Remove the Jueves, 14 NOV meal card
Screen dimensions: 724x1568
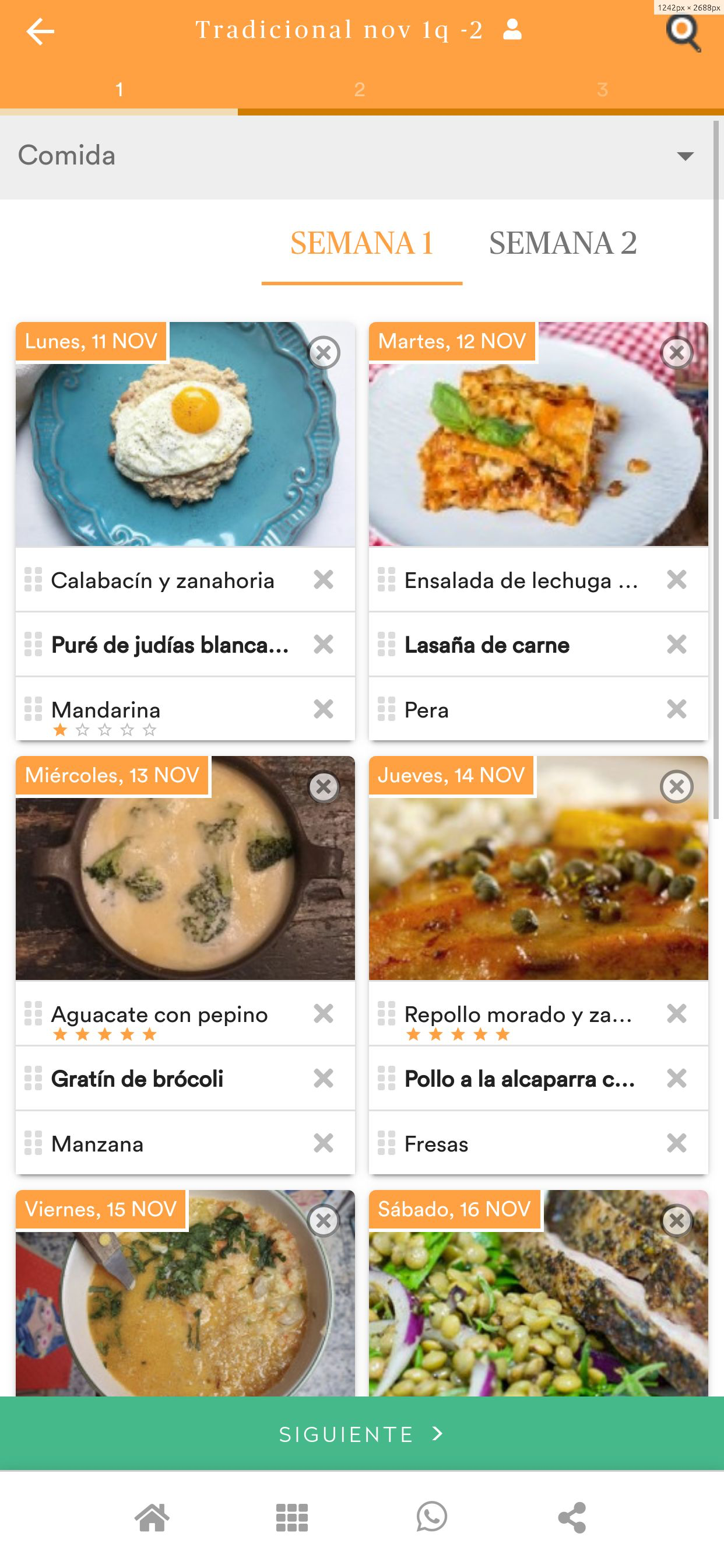(677, 786)
